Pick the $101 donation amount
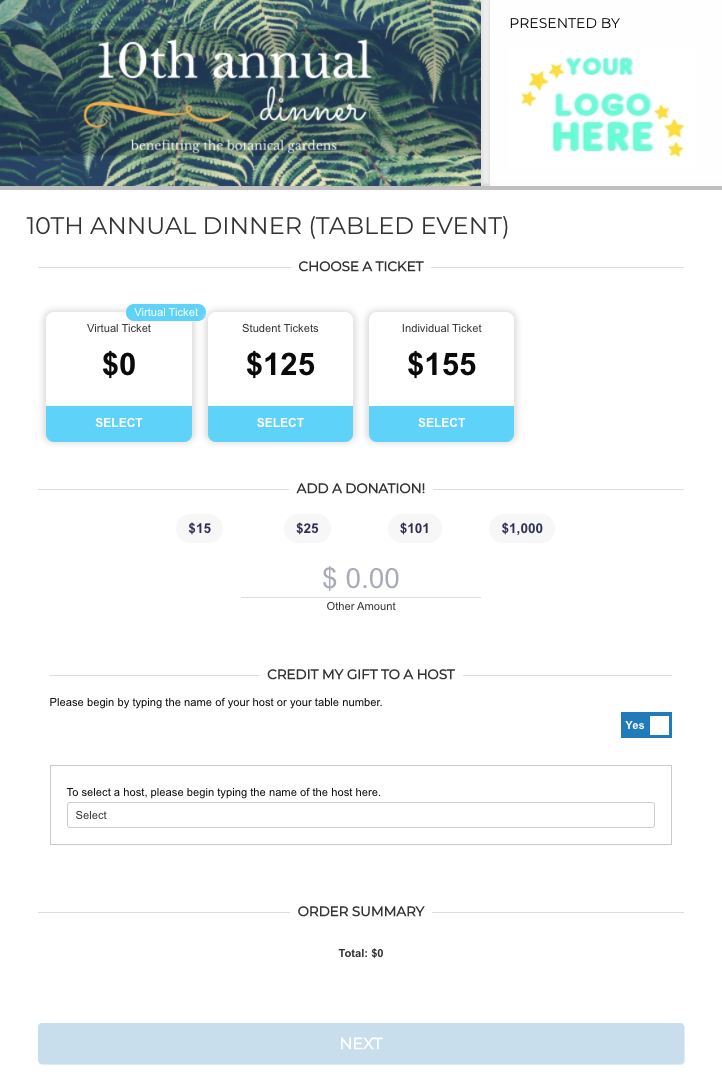The image size is (722, 1085). click(x=414, y=528)
